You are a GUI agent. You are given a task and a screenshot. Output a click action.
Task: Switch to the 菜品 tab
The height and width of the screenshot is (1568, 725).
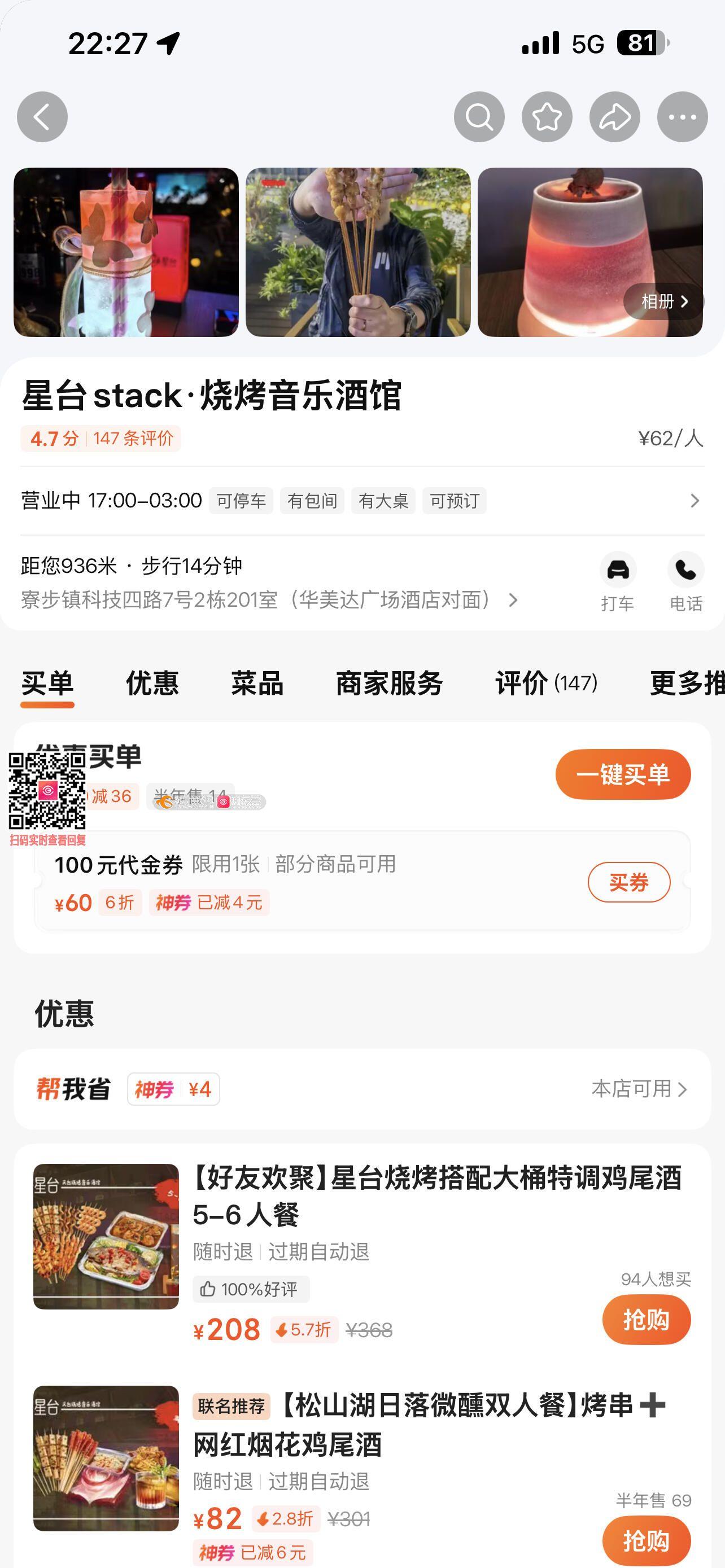tap(257, 683)
